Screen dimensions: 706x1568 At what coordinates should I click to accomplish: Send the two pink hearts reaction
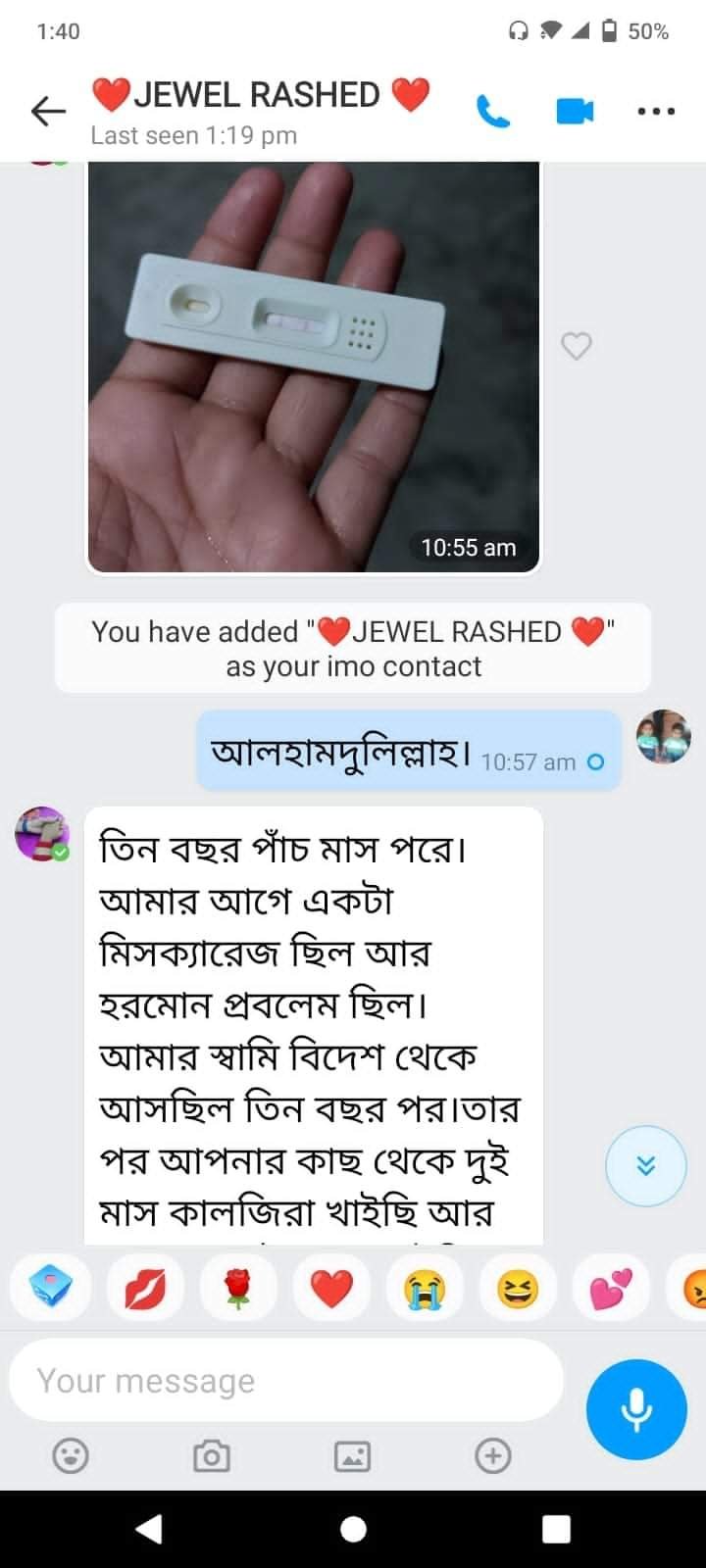(x=610, y=1288)
